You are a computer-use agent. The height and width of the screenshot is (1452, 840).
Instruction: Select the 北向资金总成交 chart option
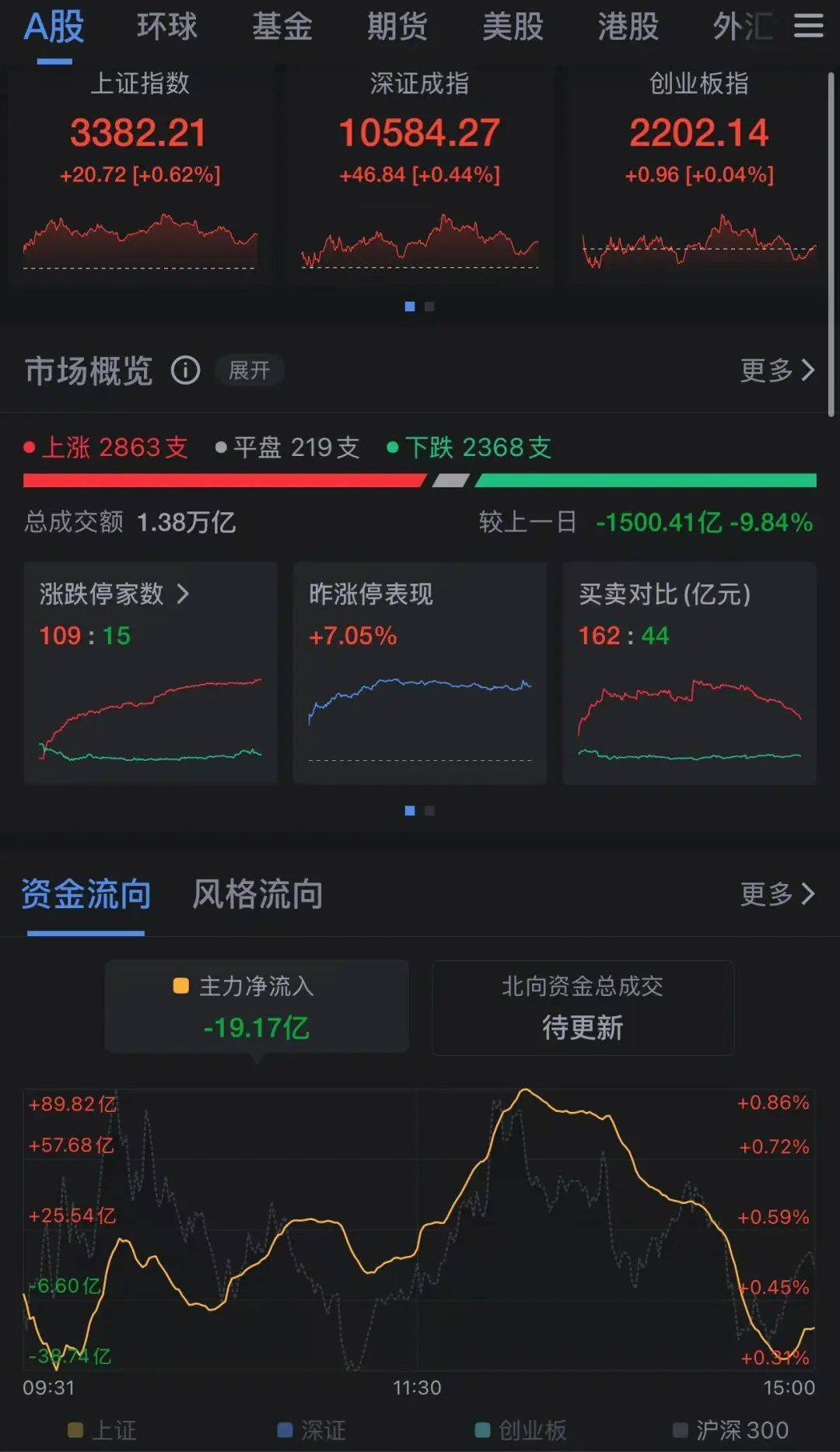(583, 1008)
